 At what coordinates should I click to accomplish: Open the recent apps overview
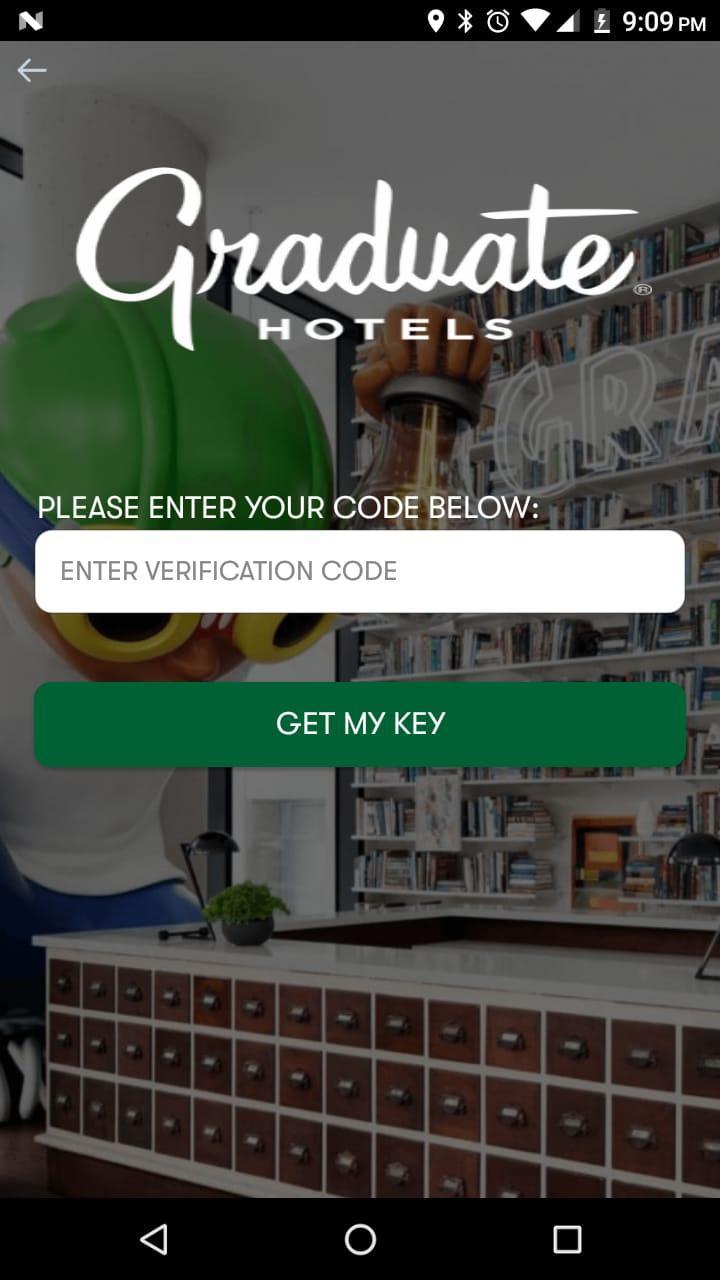click(x=567, y=1240)
